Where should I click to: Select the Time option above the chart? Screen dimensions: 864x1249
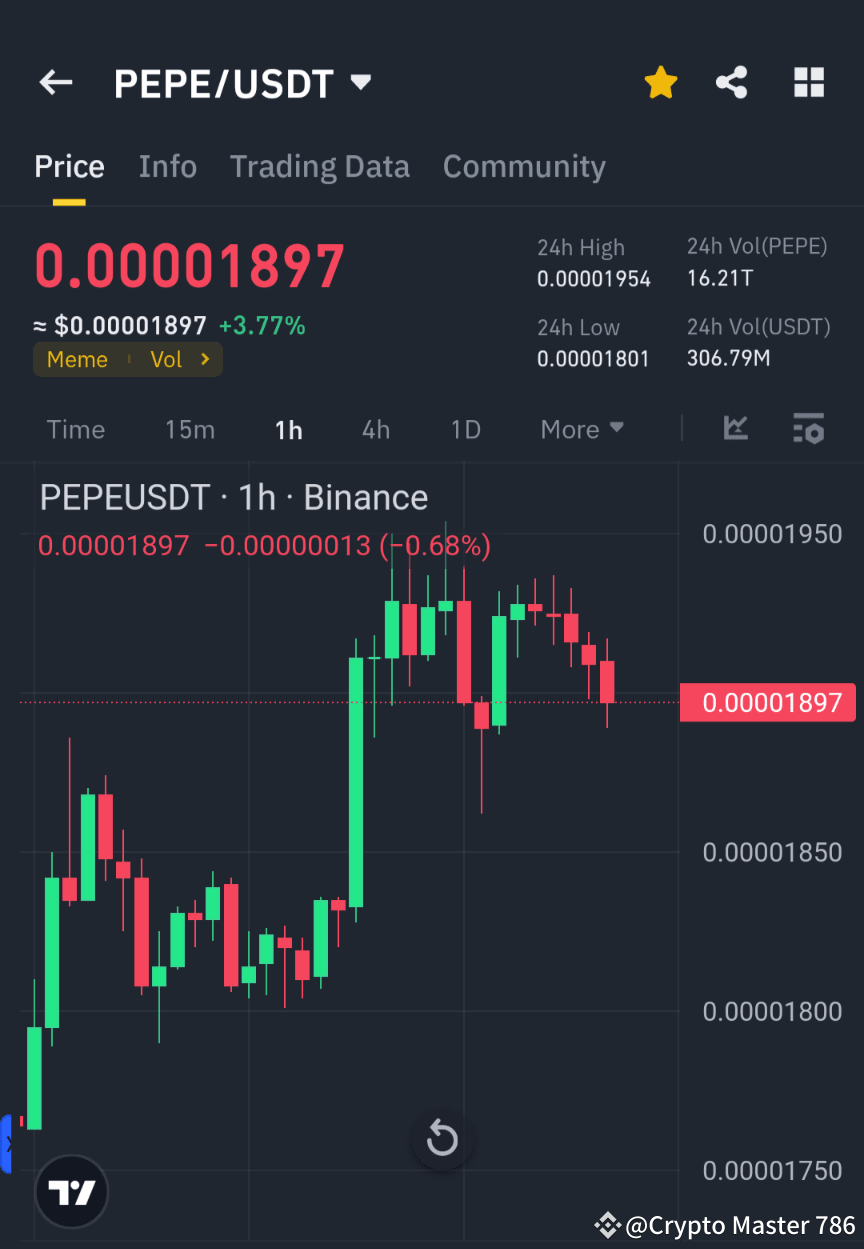[75, 428]
